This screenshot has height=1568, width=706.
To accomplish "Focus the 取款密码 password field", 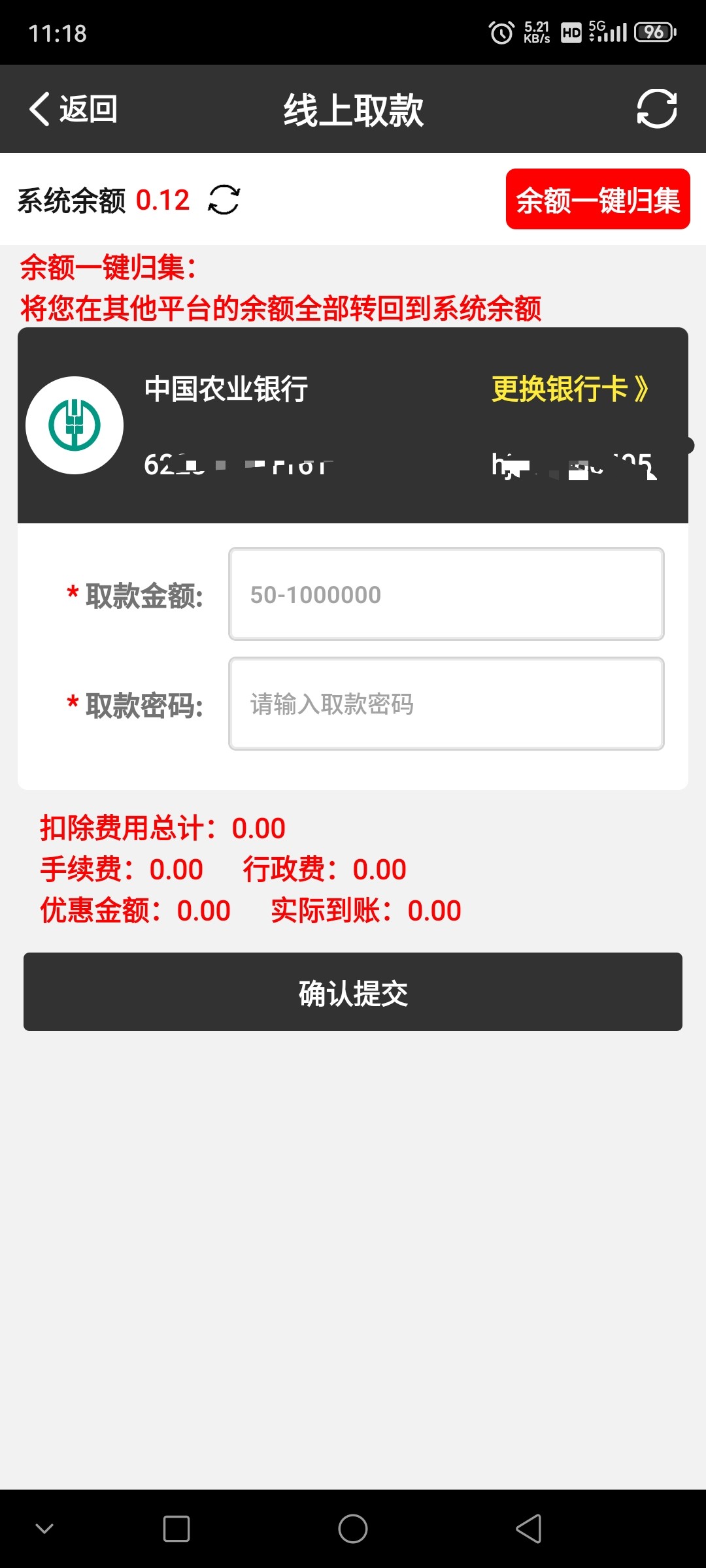I will (x=446, y=704).
